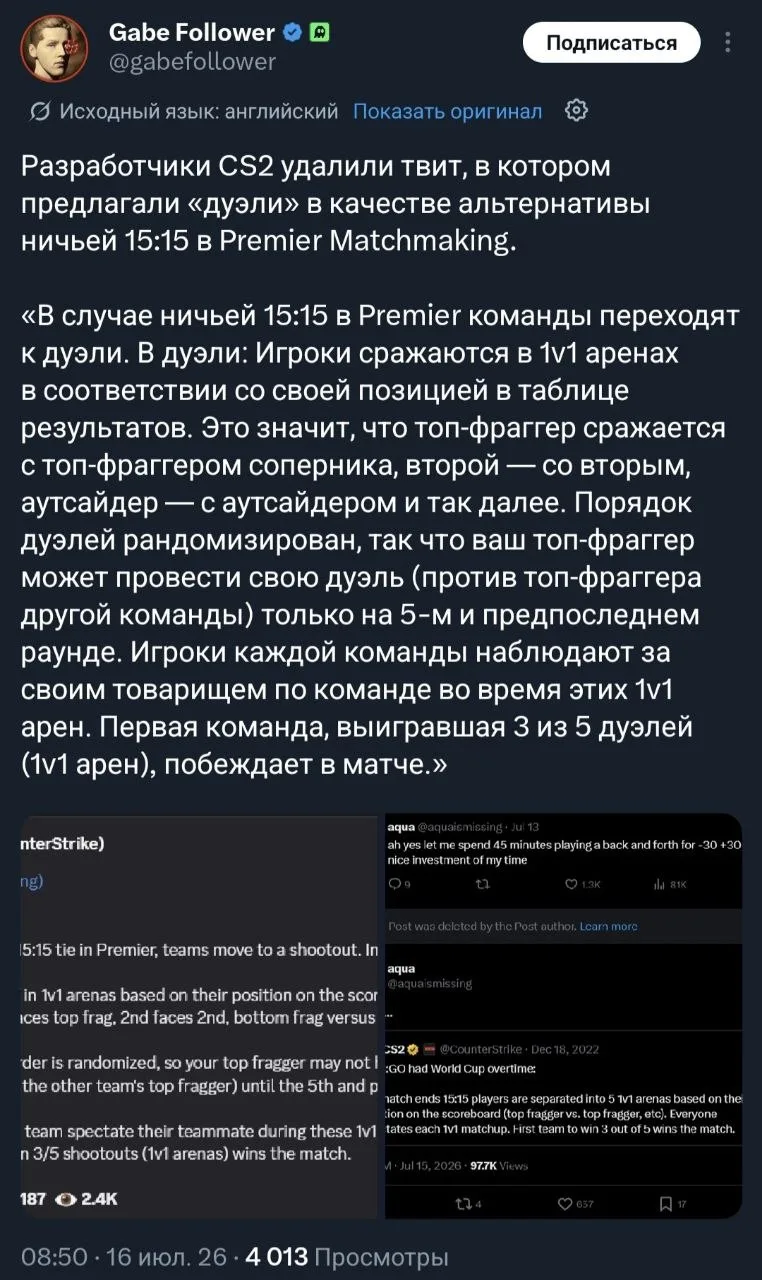762x1280 pixels.
Task: Tap Показать оригинал to view original text
Action: click(x=448, y=111)
